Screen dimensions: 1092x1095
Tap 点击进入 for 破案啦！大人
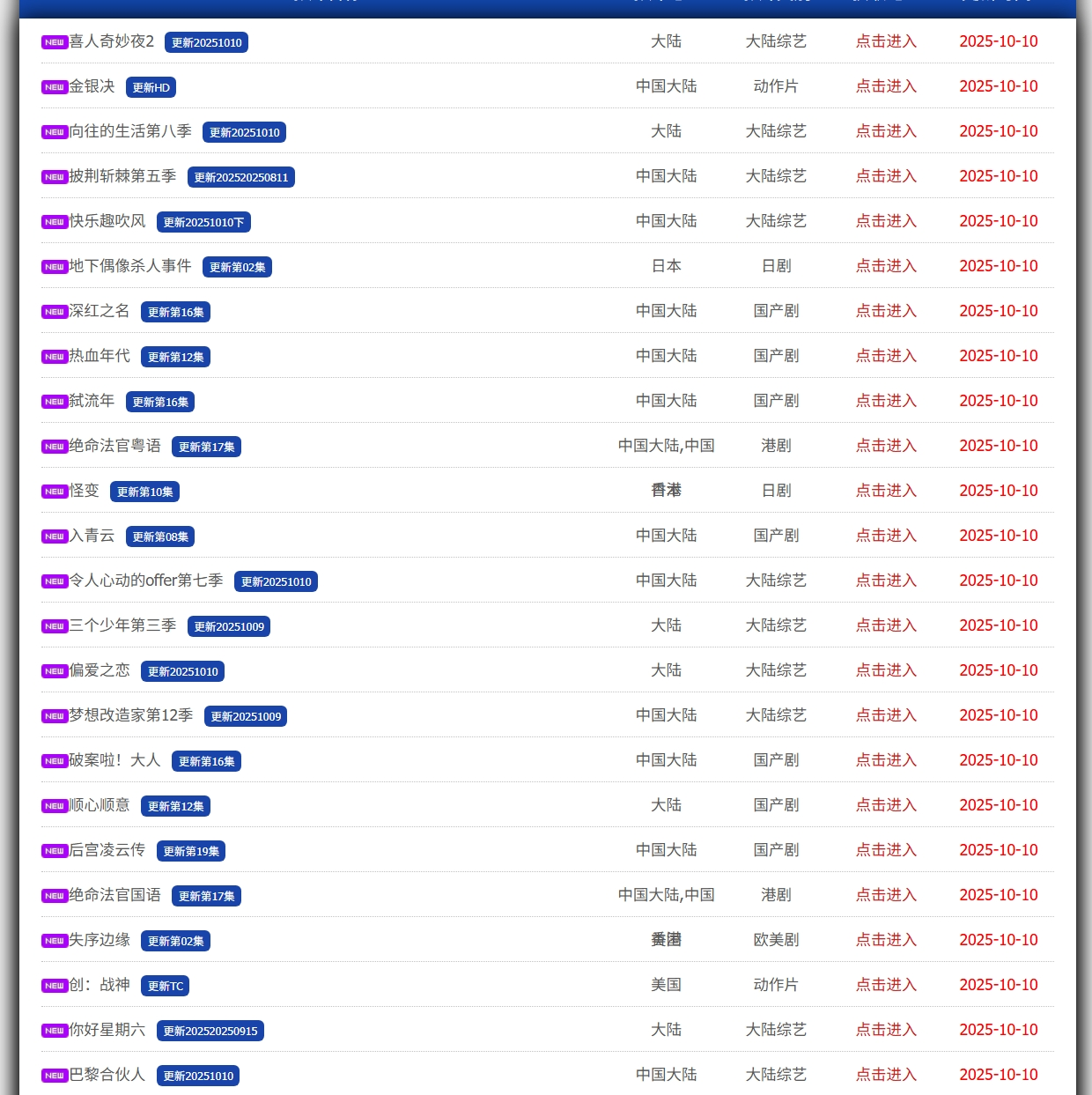[886, 760]
